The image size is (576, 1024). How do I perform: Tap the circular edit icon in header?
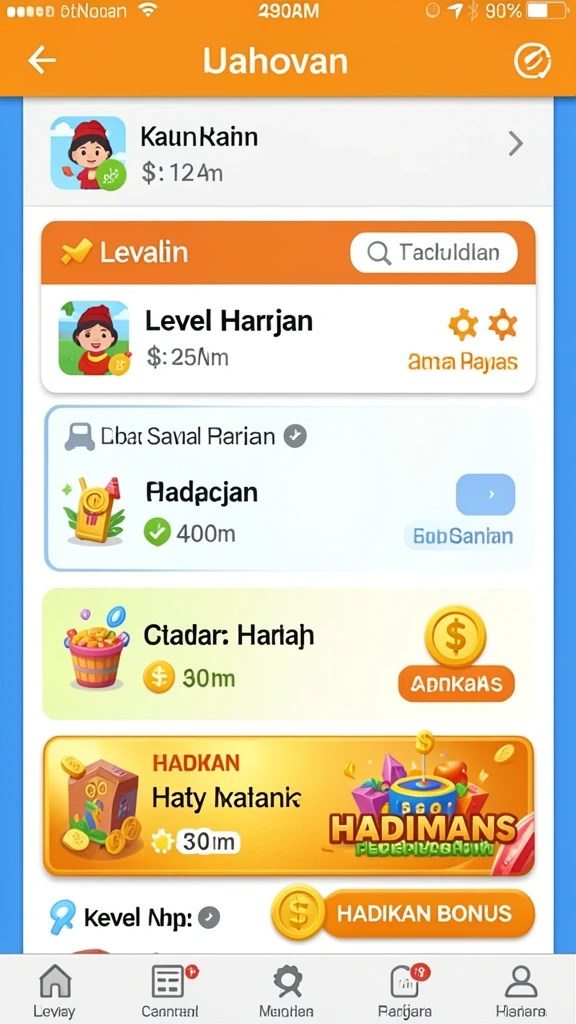click(532, 61)
